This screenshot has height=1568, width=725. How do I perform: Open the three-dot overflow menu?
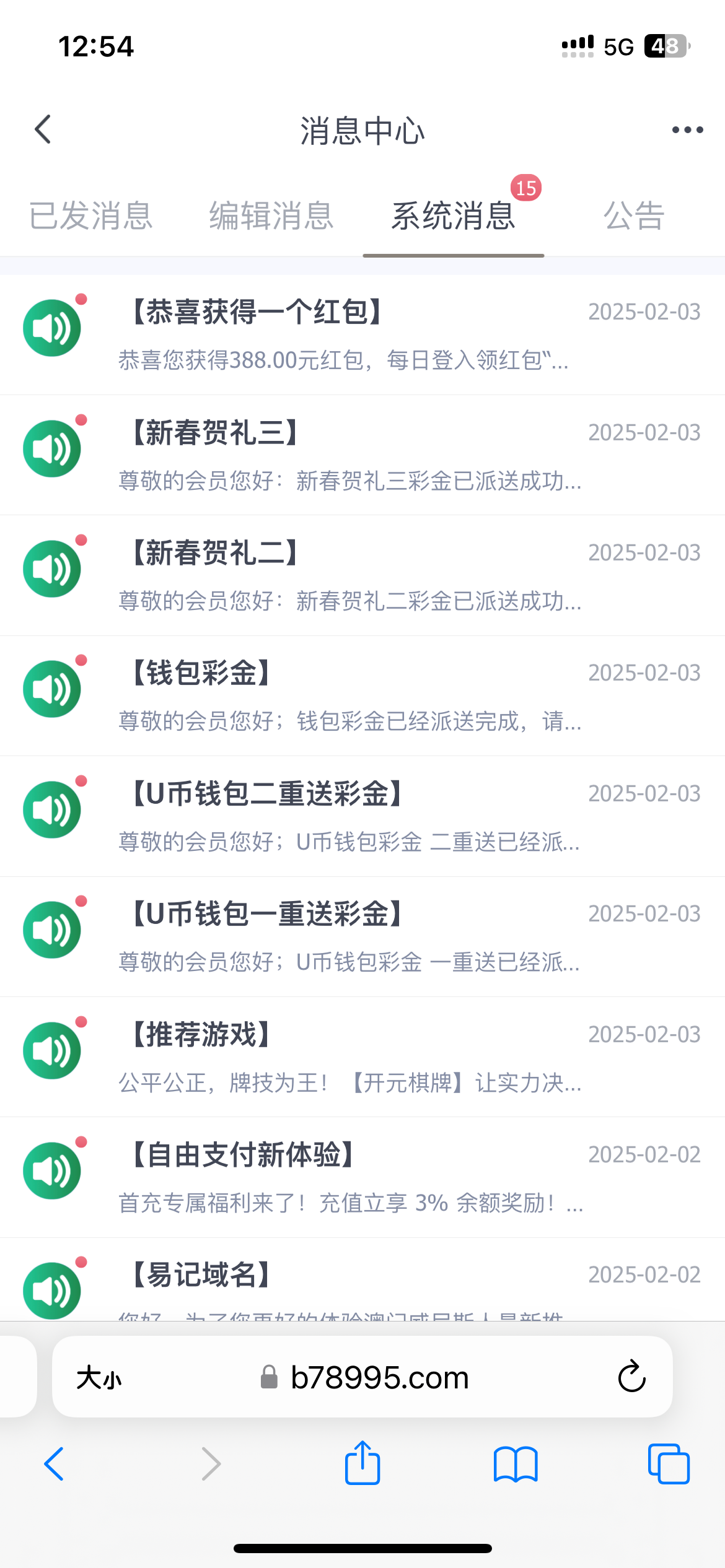point(687,130)
